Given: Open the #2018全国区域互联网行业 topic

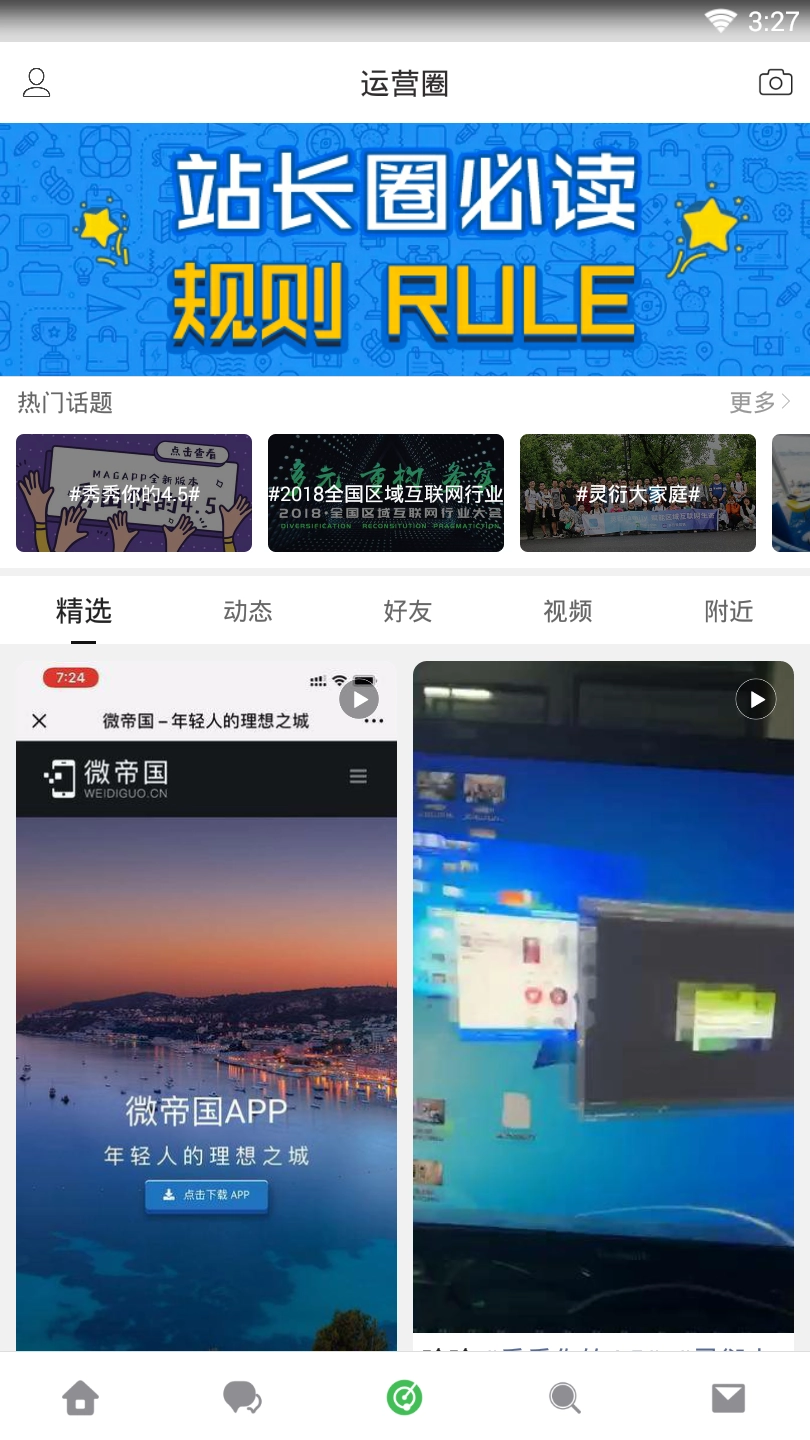Looking at the screenshot, I should click(386, 493).
